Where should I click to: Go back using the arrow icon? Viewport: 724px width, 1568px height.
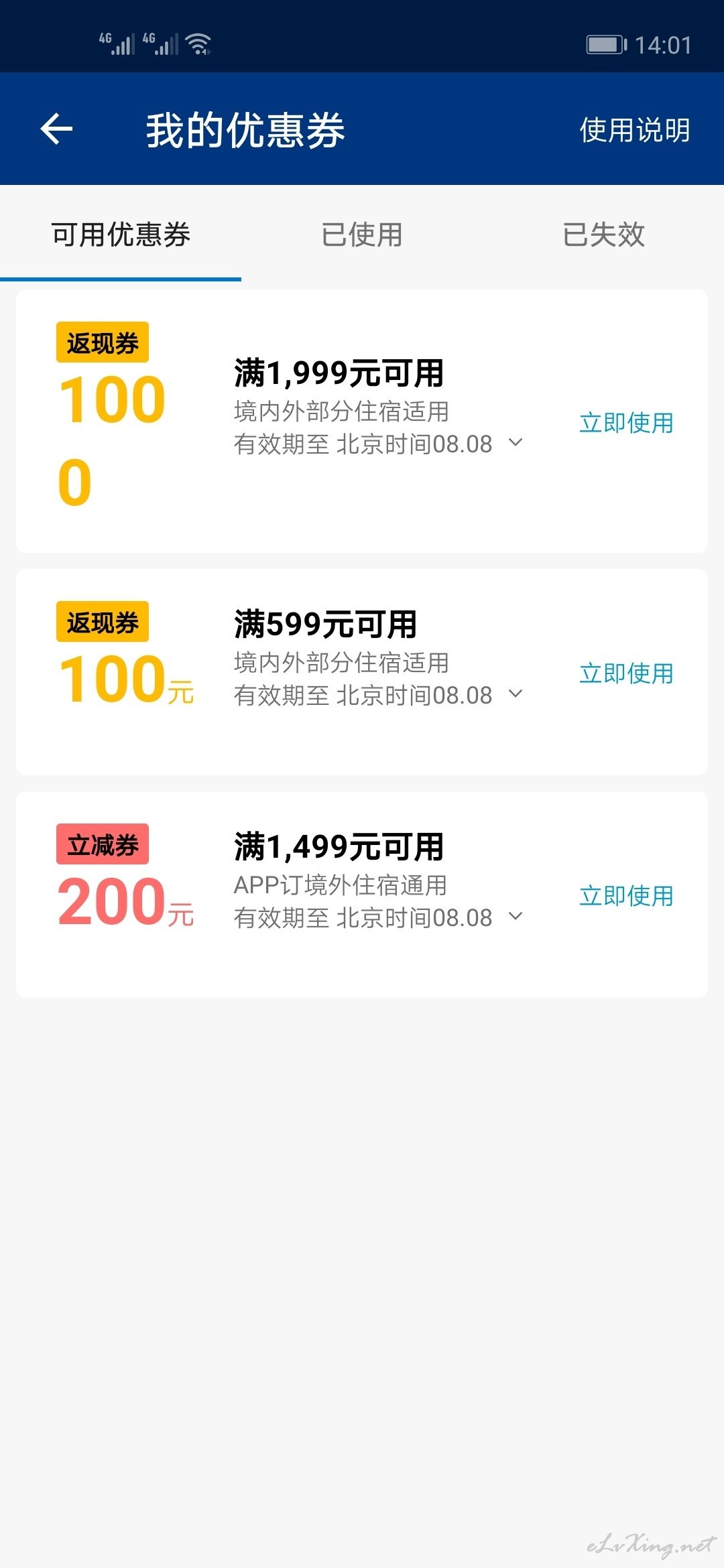pos(56,129)
